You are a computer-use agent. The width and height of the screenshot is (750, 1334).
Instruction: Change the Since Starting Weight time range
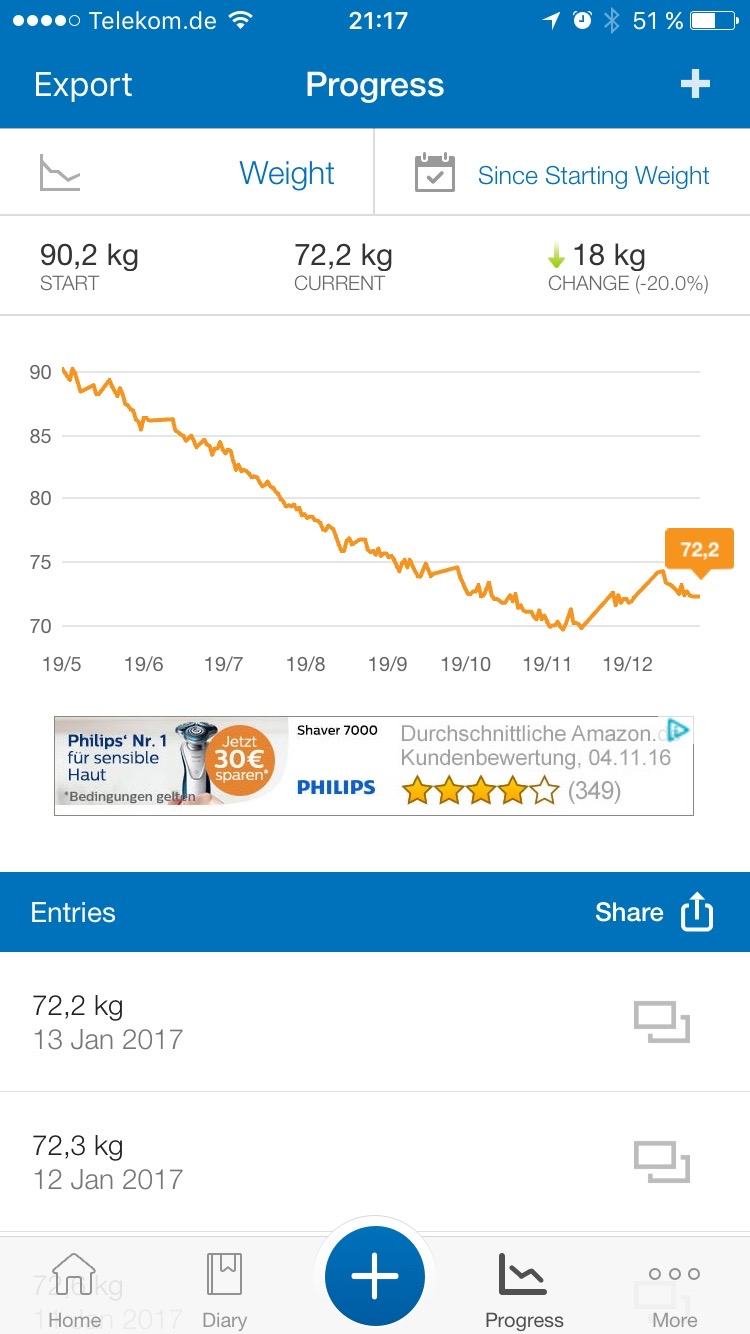[x=563, y=173]
